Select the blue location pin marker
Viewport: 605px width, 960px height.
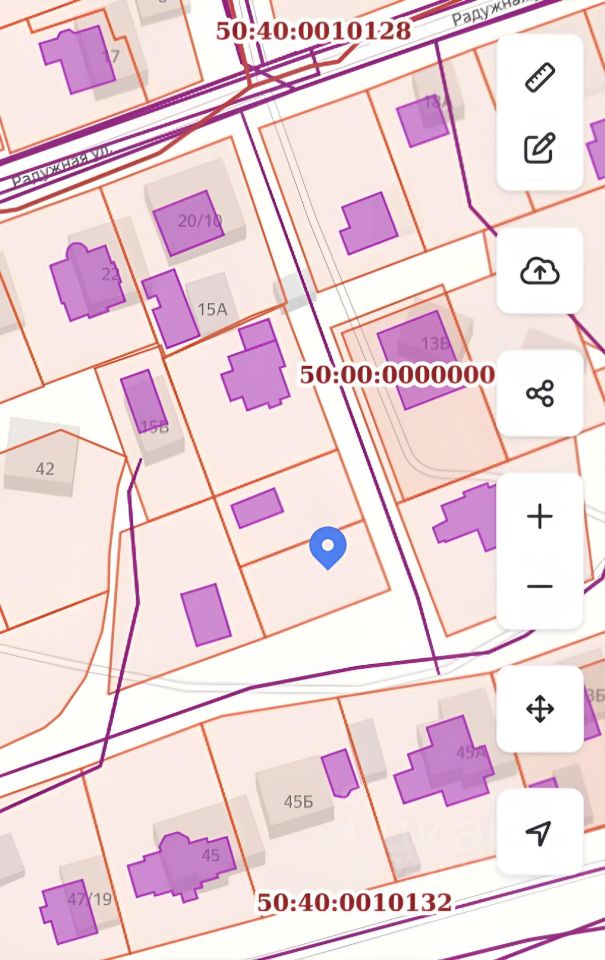(x=328, y=547)
